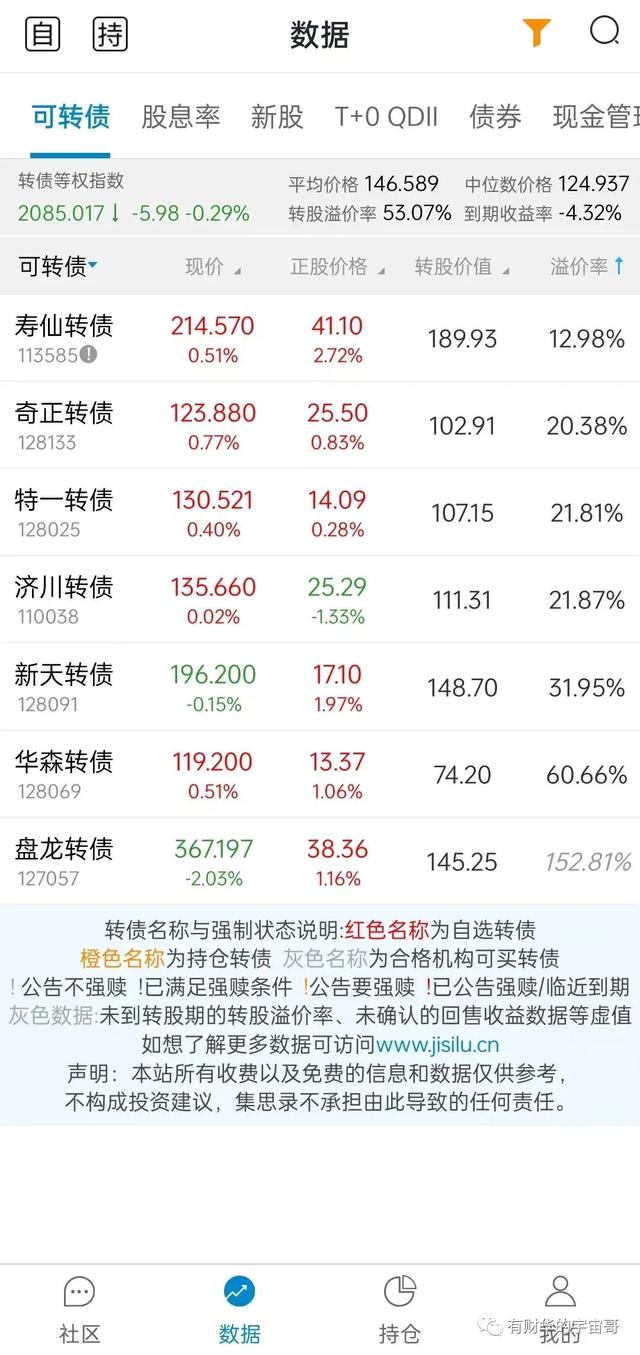Sort by 转股价值 column
640x1355 pixels.
pyautogui.click(x=462, y=267)
